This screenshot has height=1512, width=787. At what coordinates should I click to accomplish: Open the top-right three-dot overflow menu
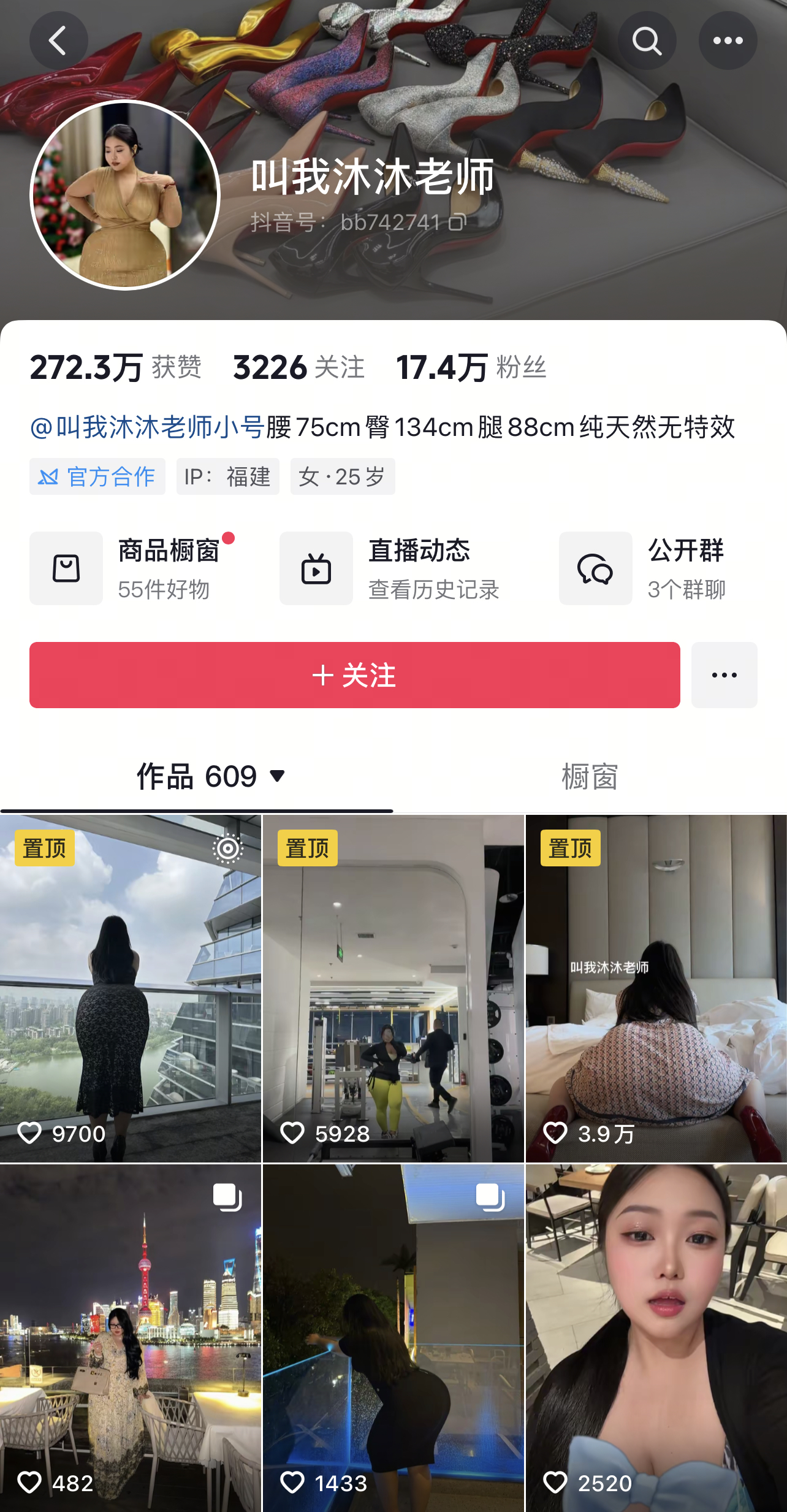pos(728,41)
